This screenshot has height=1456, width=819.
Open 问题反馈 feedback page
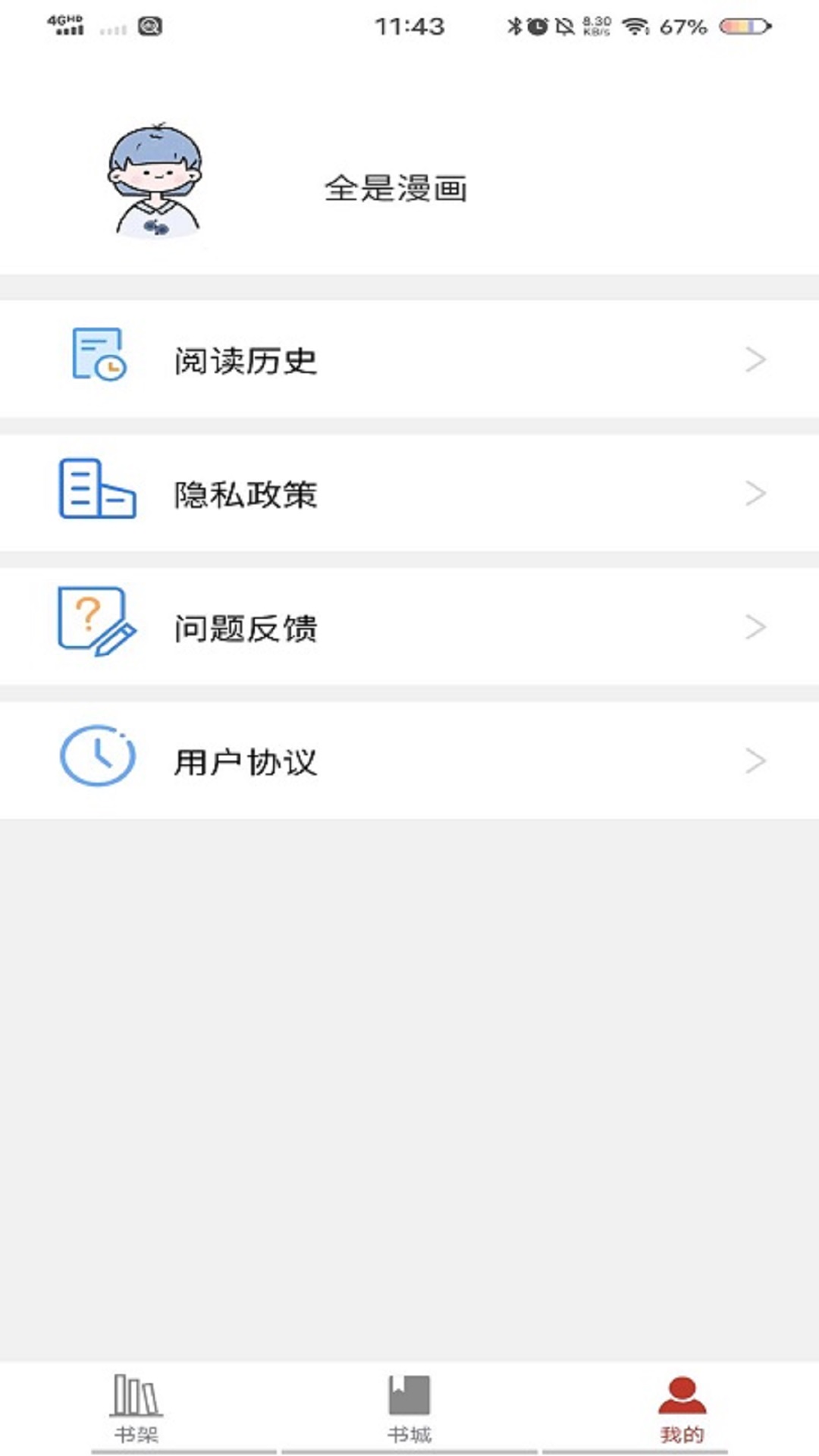coord(409,627)
